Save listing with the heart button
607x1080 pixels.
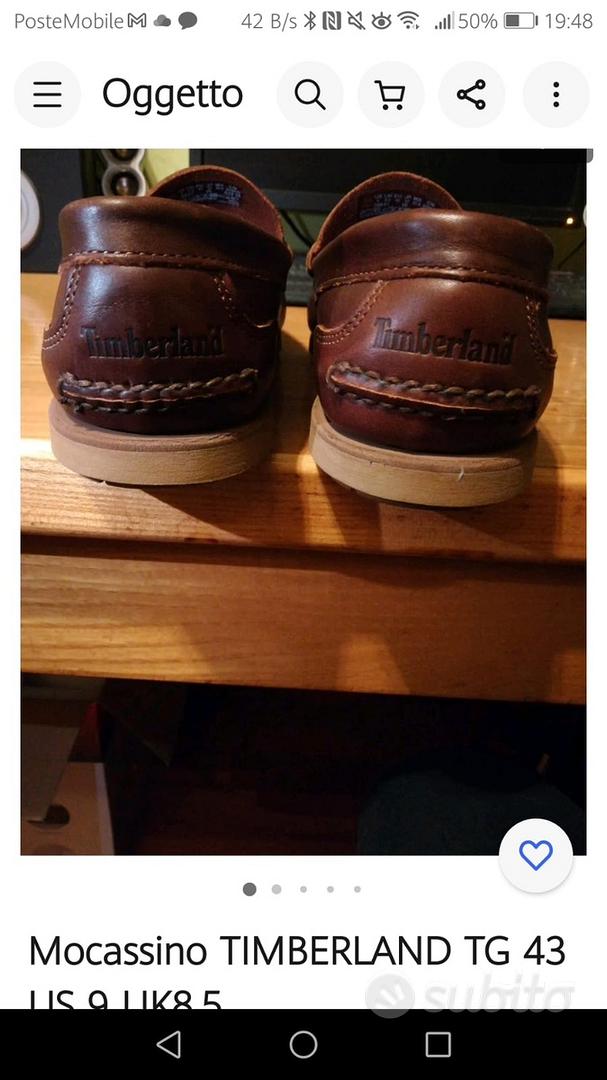tap(536, 856)
